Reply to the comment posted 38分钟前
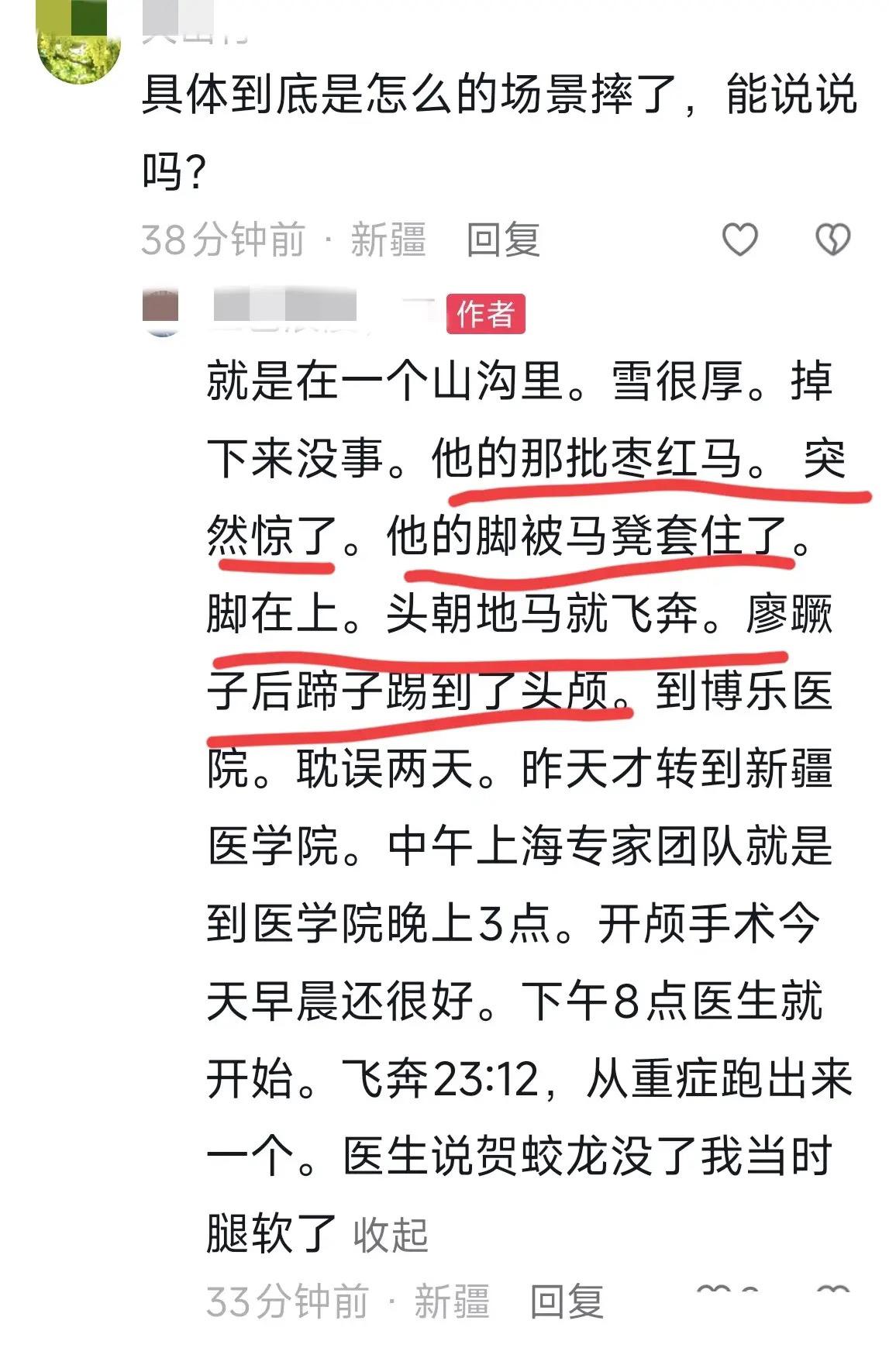 (502, 239)
